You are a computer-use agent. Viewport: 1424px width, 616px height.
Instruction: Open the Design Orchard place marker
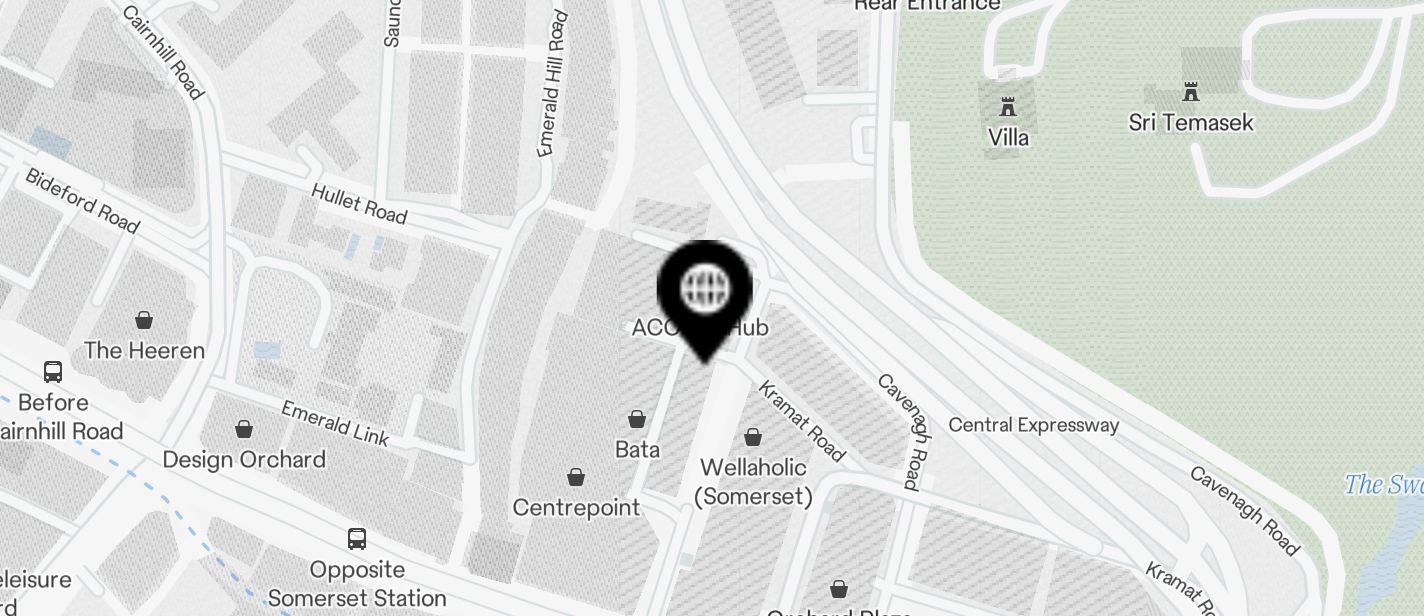point(243,429)
